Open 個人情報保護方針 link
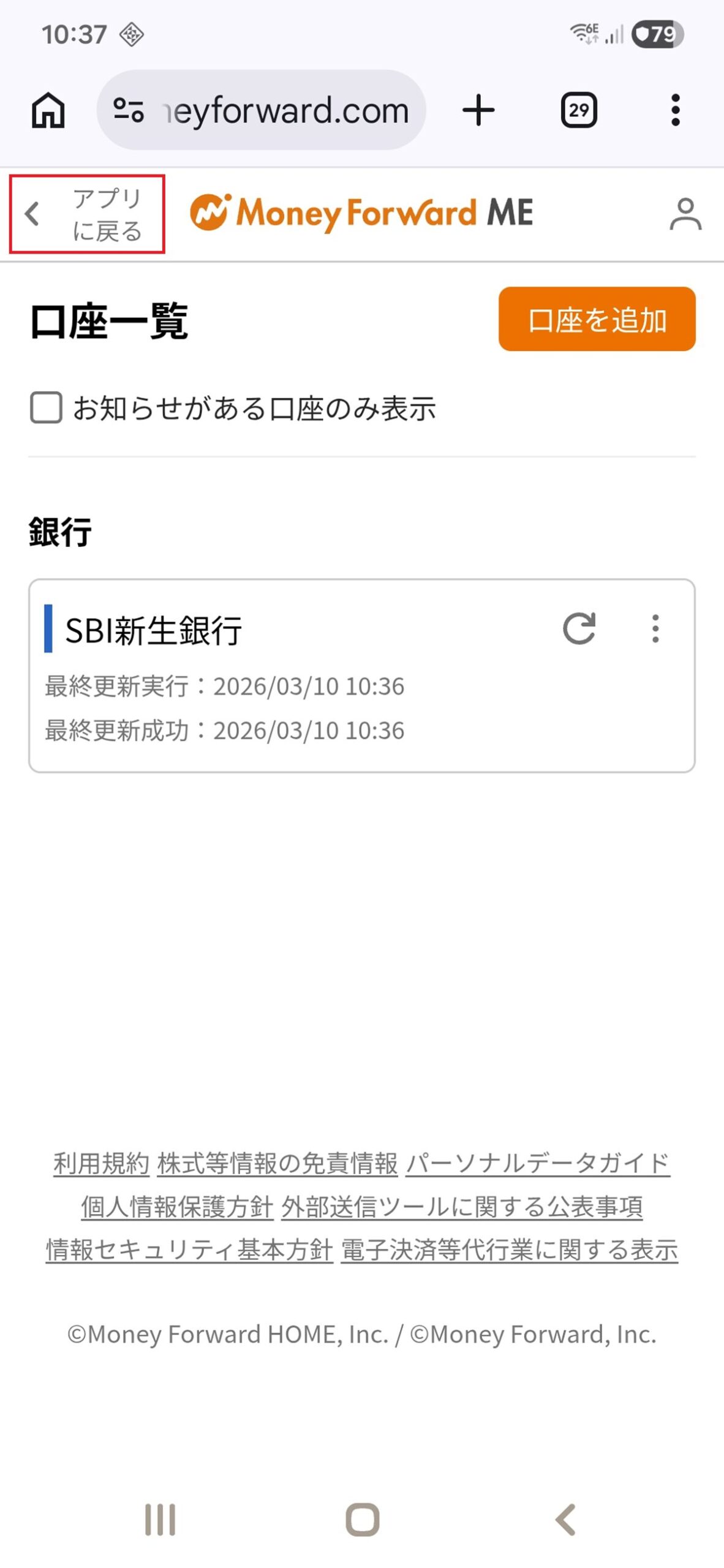 click(177, 1207)
